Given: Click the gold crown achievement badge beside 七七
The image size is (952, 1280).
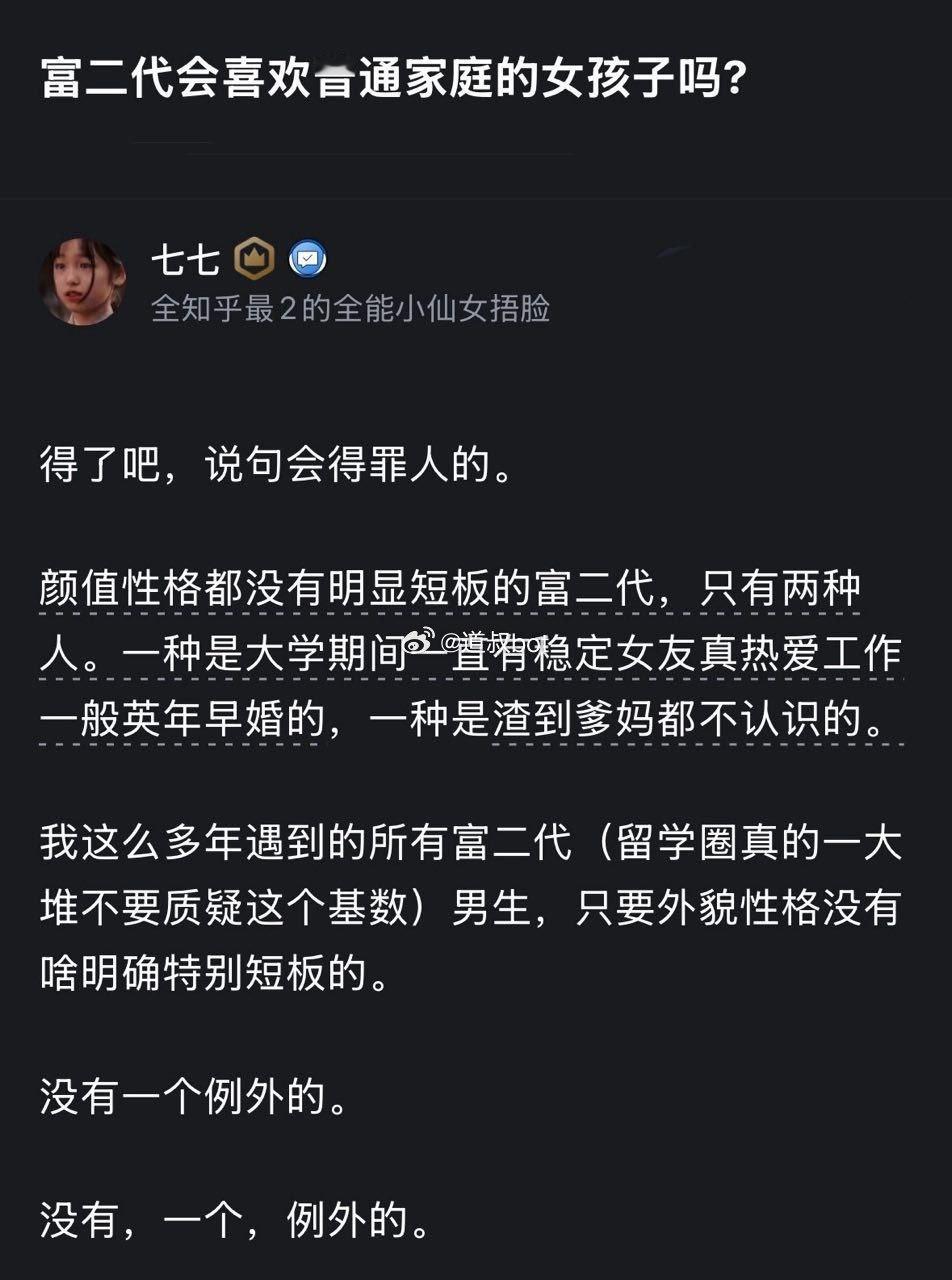Looking at the screenshot, I should point(253,259).
